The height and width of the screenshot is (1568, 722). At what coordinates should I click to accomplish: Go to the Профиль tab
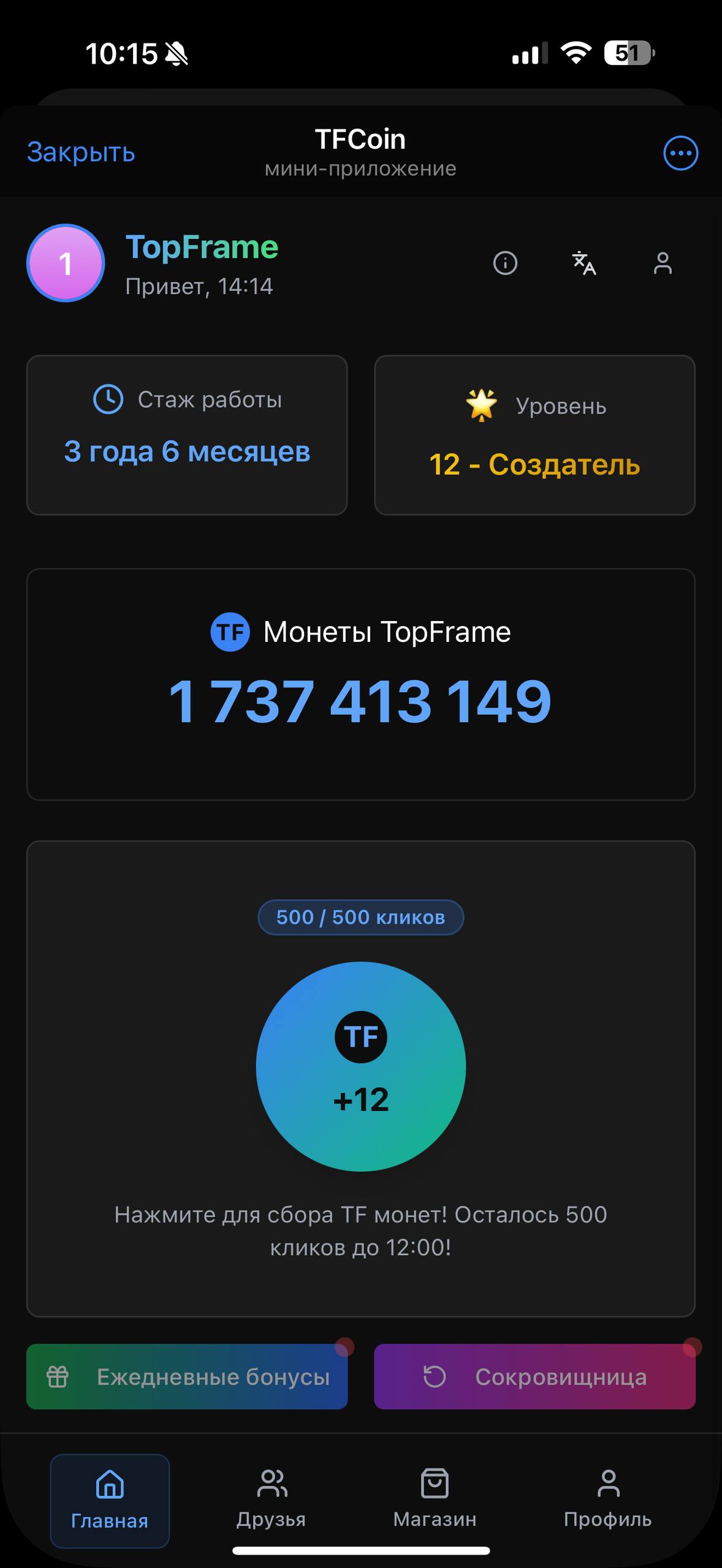(607, 1499)
